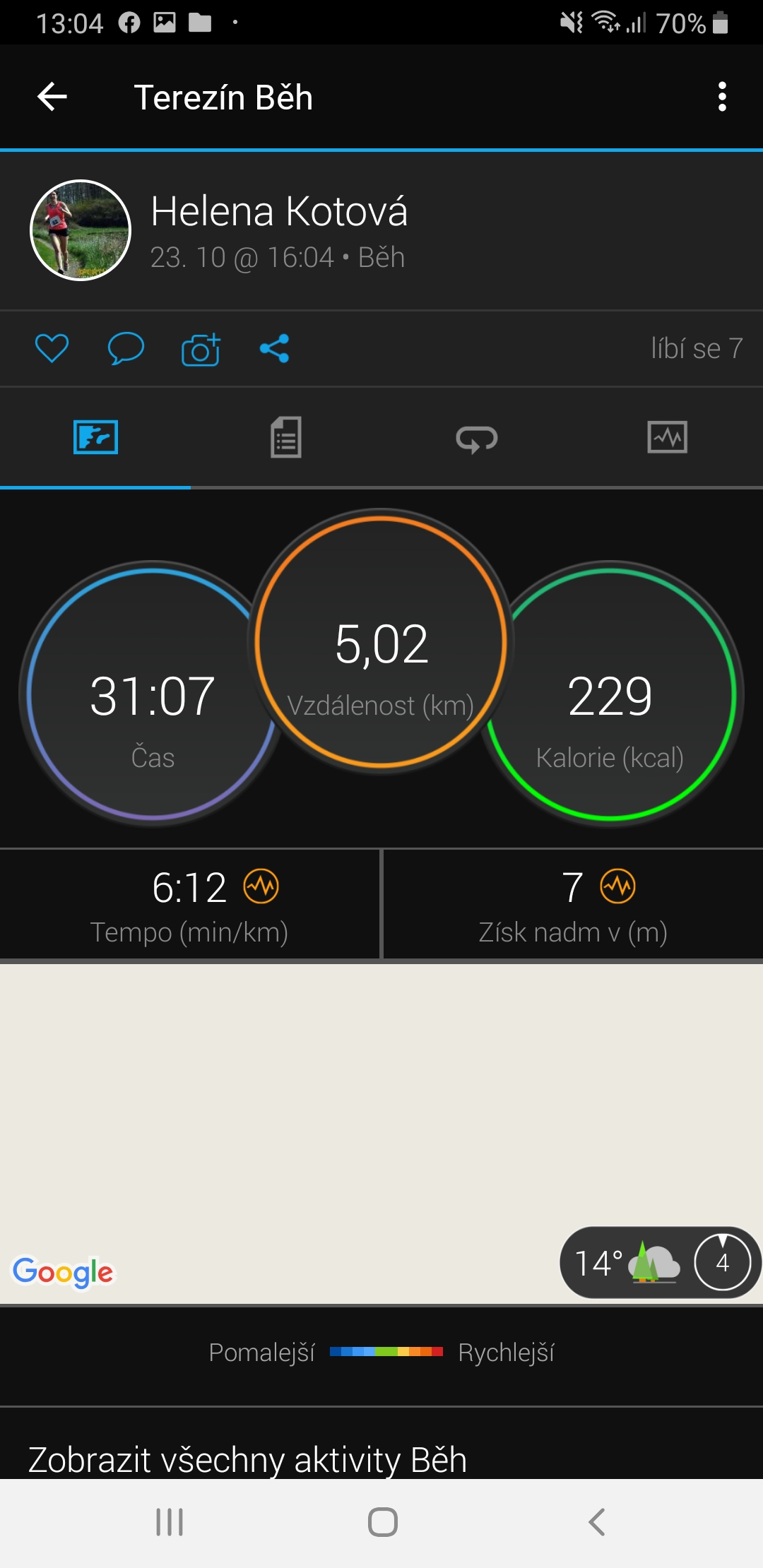
Task: Open Helena Kotová's profile picture
Action: pyautogui.click(x=81, y=230)
